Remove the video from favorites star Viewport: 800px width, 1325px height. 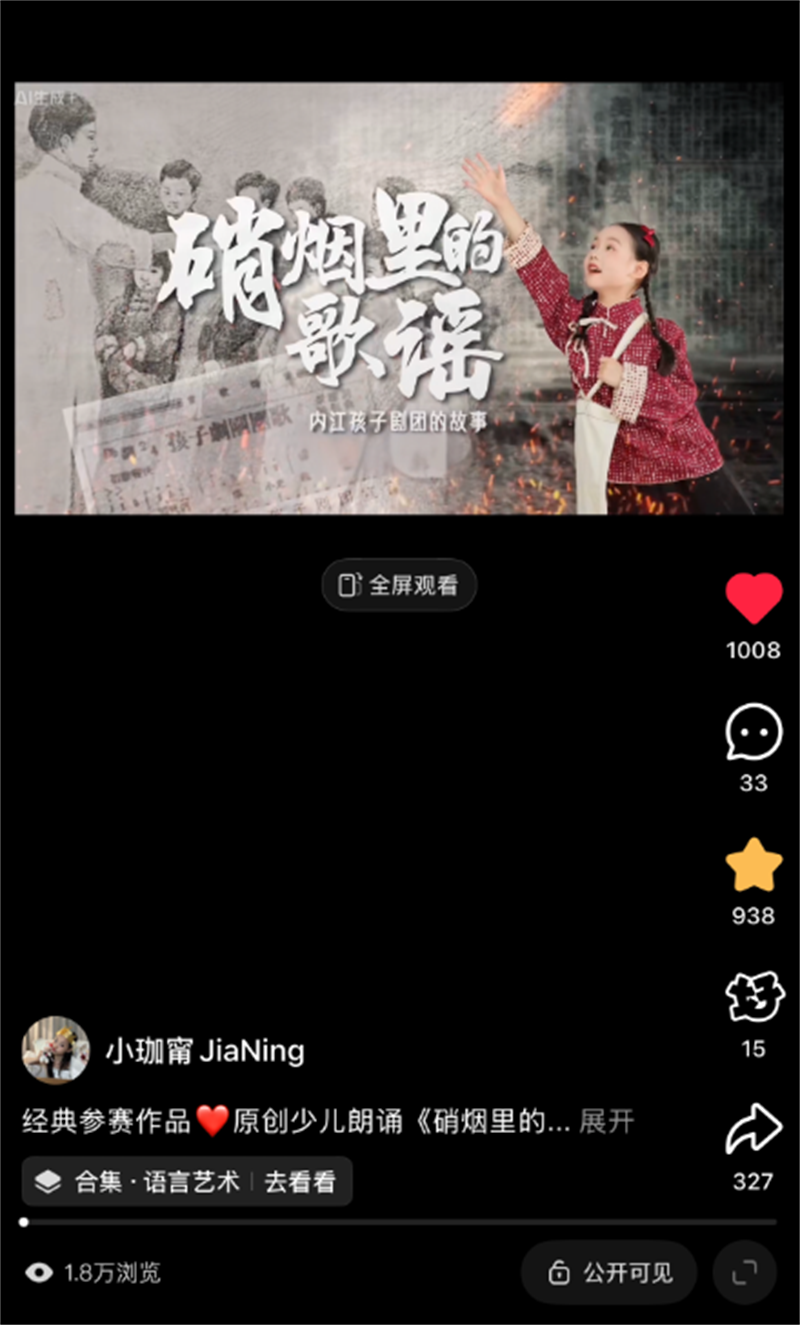(x=753, y=866)
